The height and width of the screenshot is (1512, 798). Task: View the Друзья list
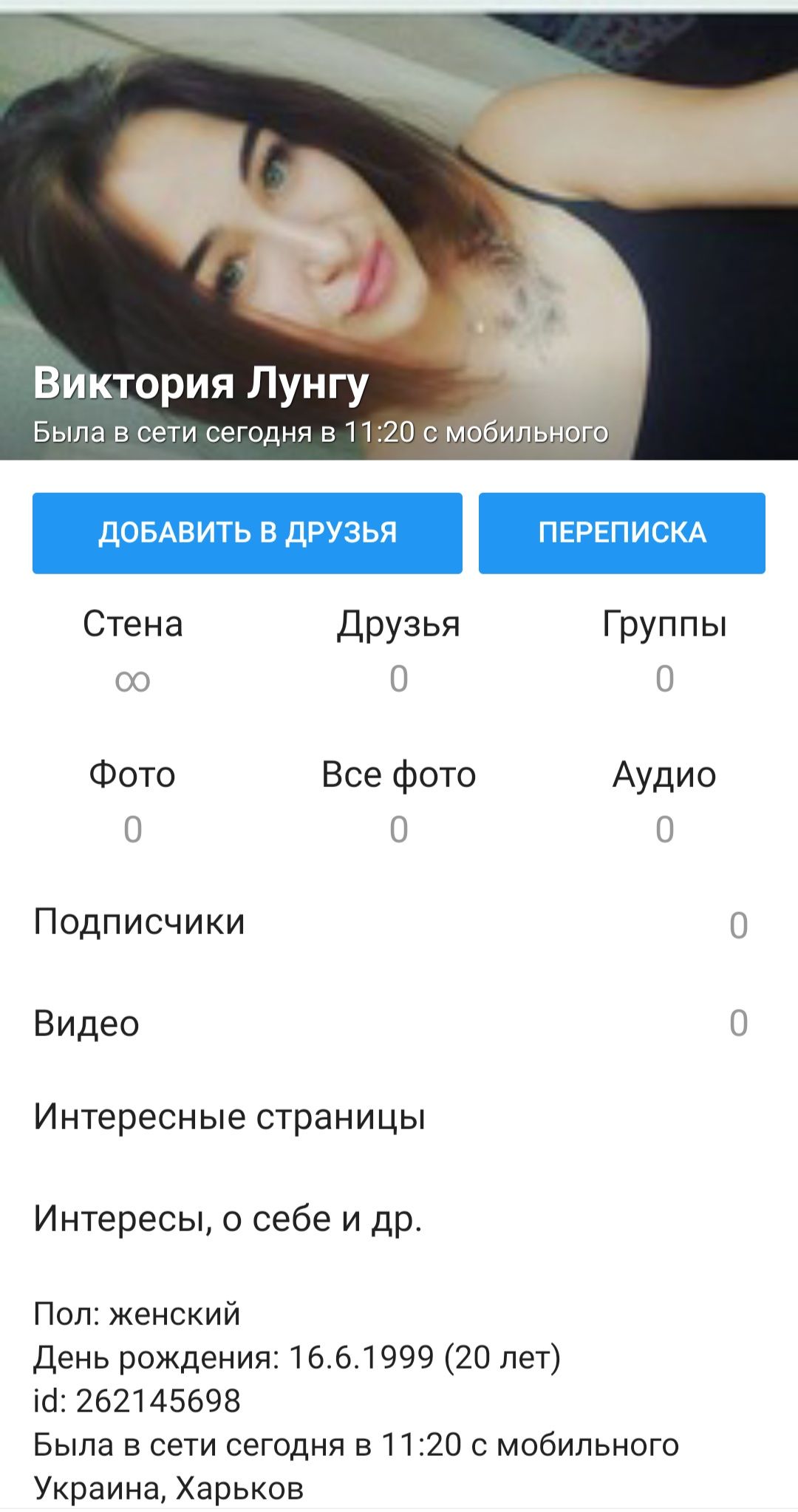click(x=398, y=649)
